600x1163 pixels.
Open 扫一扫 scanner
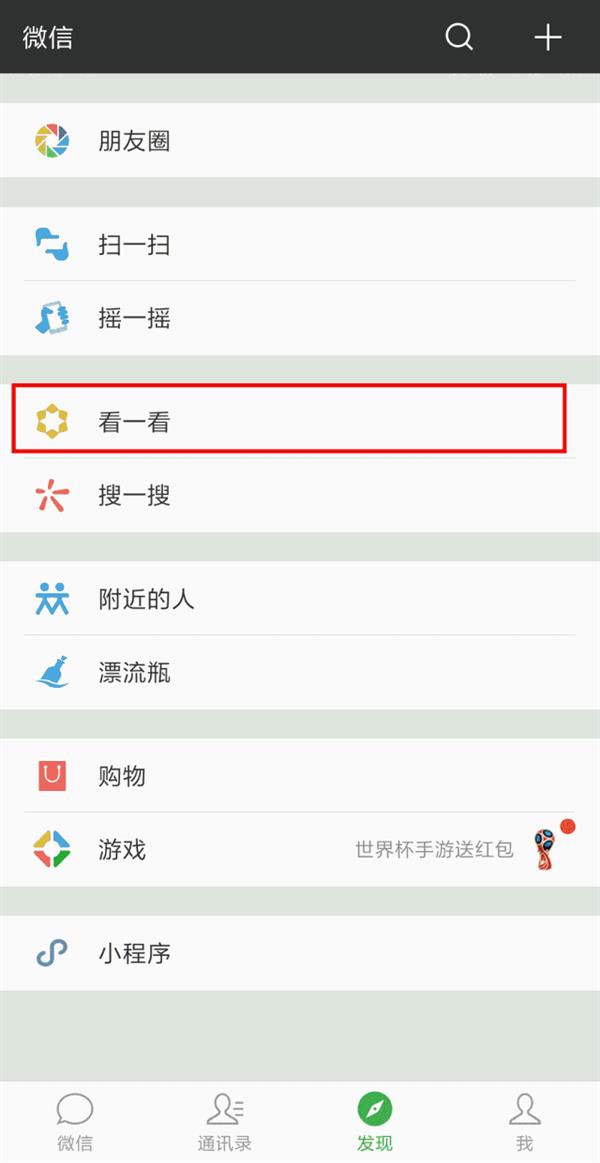pyautogui.click(x=300, y=244)
